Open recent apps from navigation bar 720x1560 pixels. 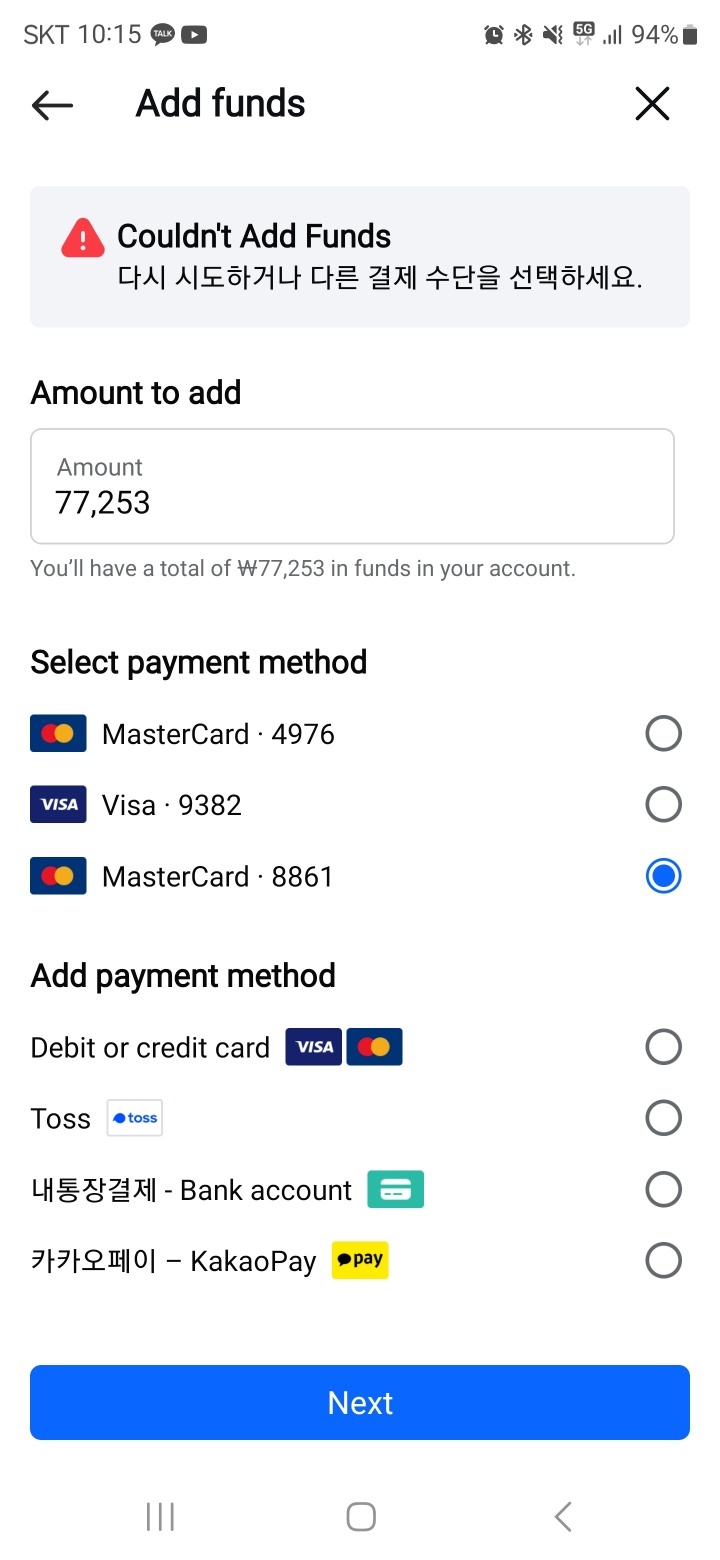160,1517
